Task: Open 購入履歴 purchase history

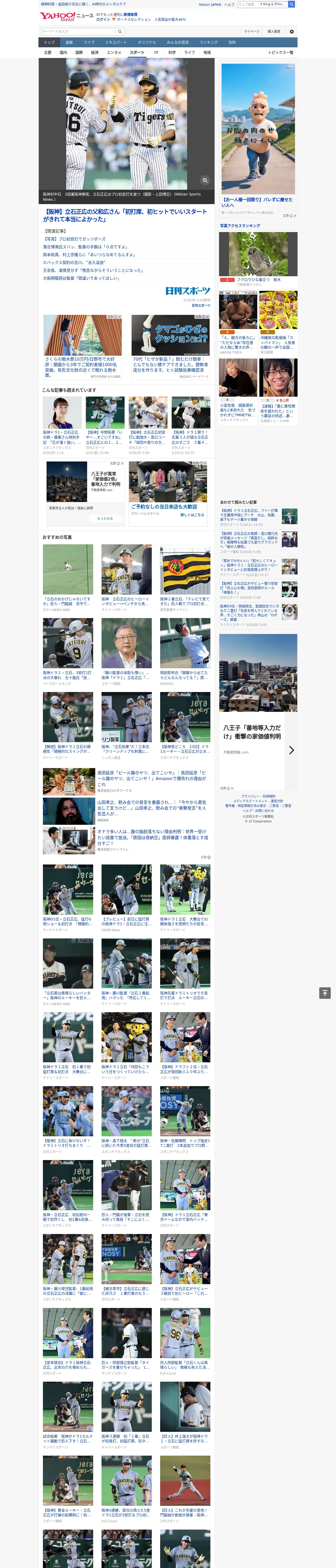Action: 275,31
